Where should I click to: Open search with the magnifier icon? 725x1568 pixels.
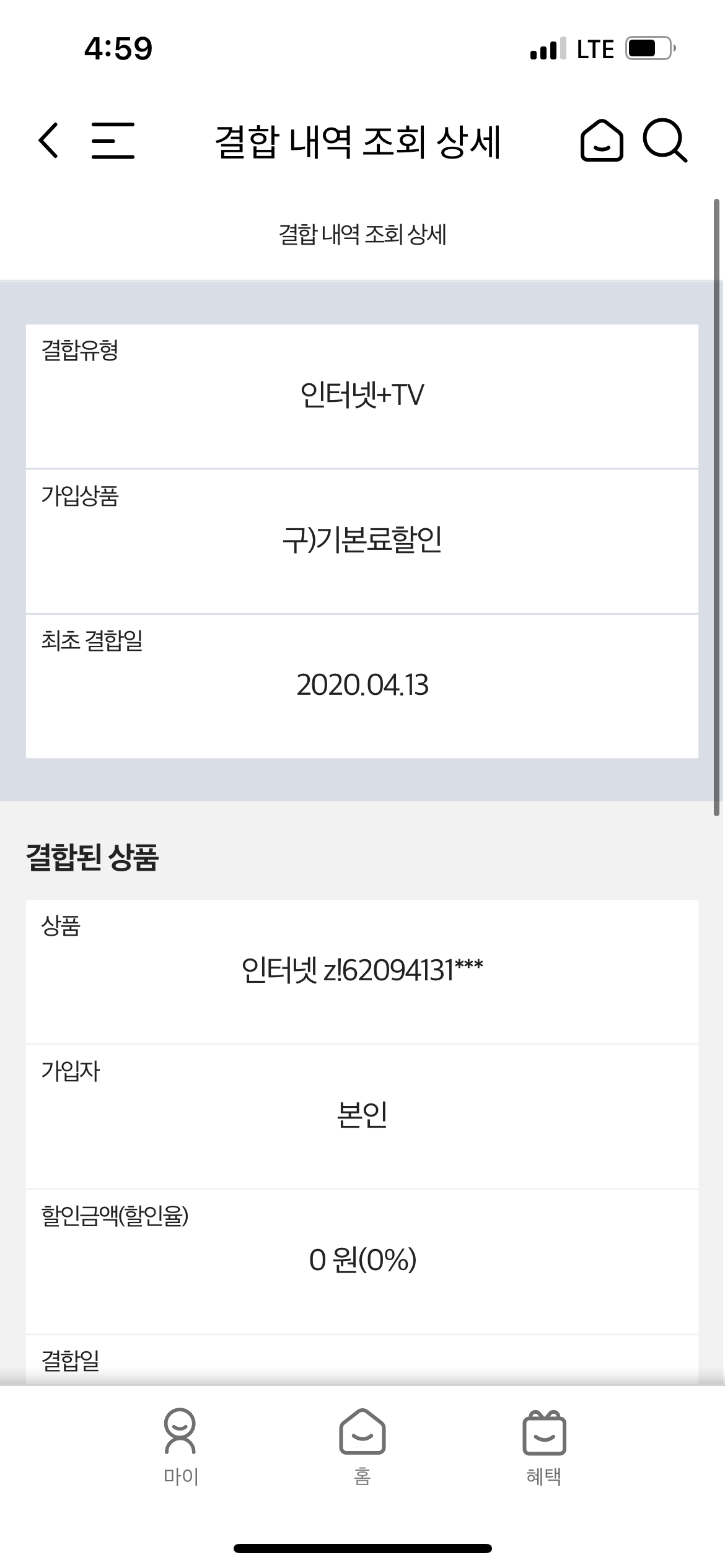[665, 141]
